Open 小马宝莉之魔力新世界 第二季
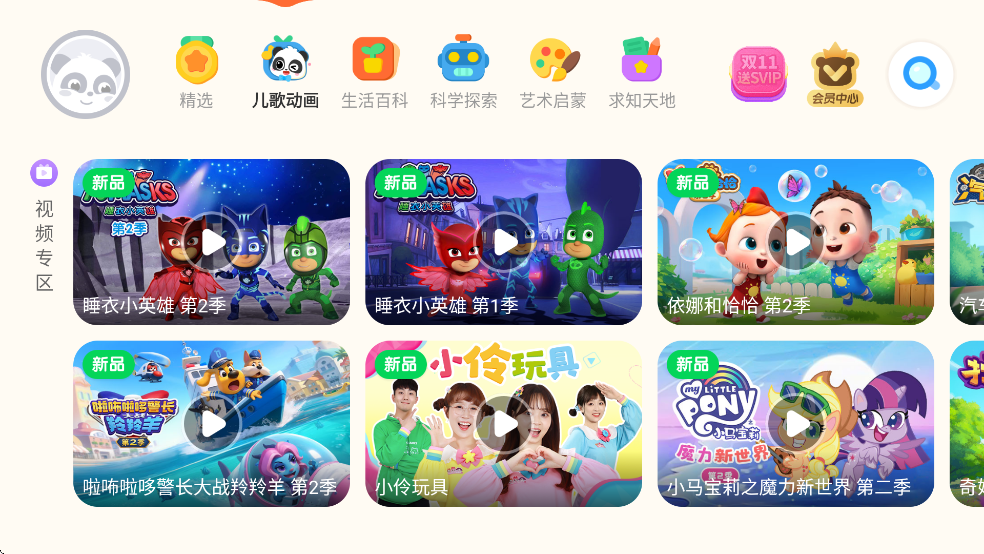The image size is (984, 554). [x=796, y=424]
